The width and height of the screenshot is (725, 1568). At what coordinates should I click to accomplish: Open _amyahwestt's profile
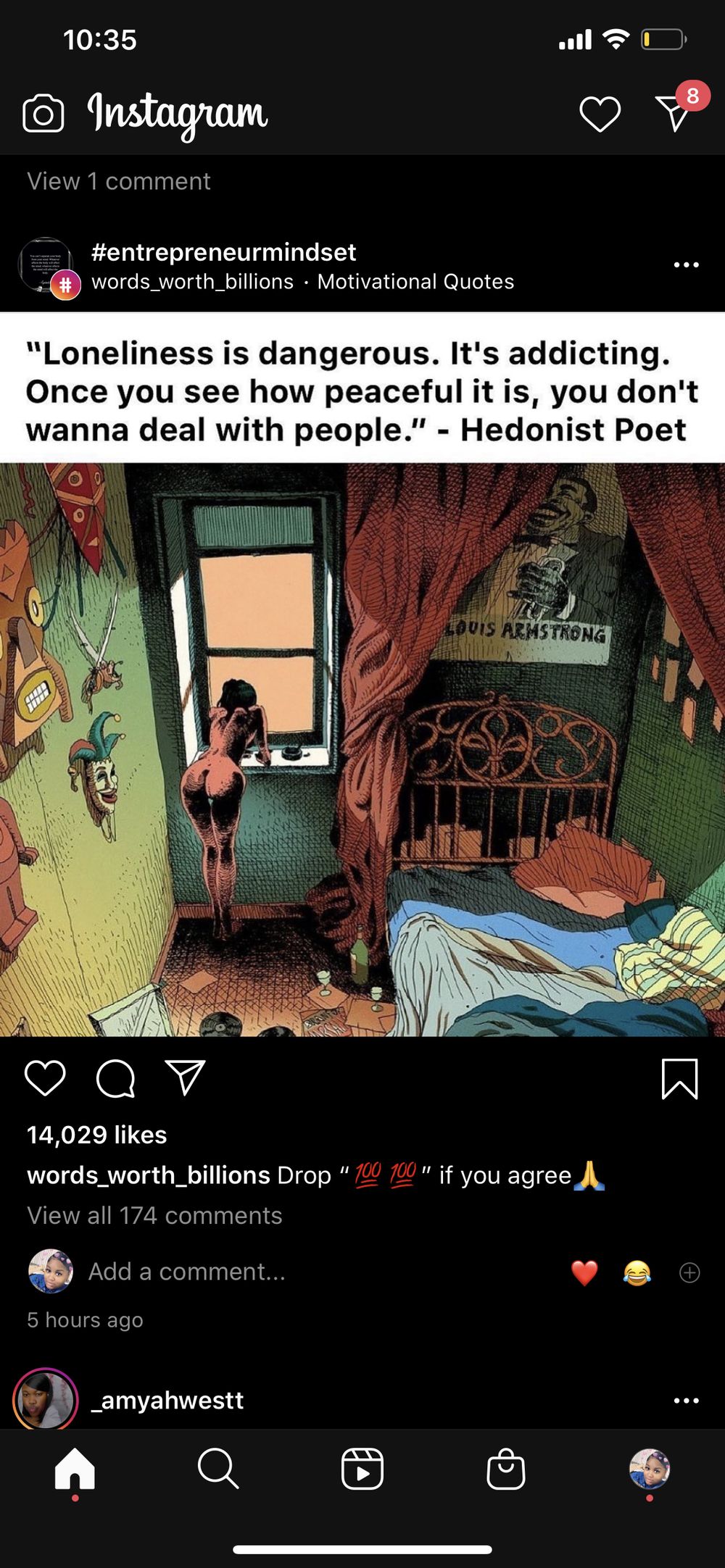[167, 1400]
